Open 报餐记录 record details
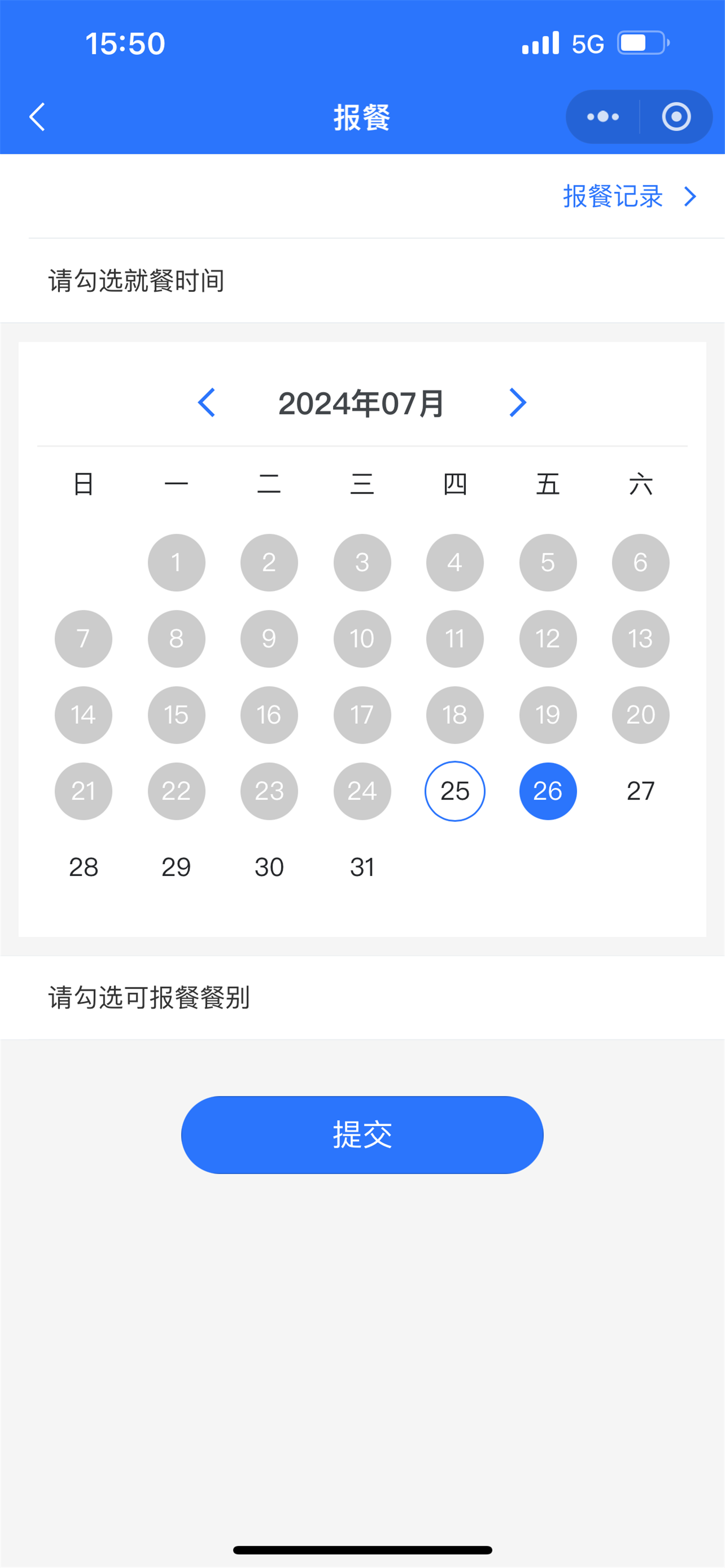The height and width of the screenshot is (1568, 725). pos(612,196)
